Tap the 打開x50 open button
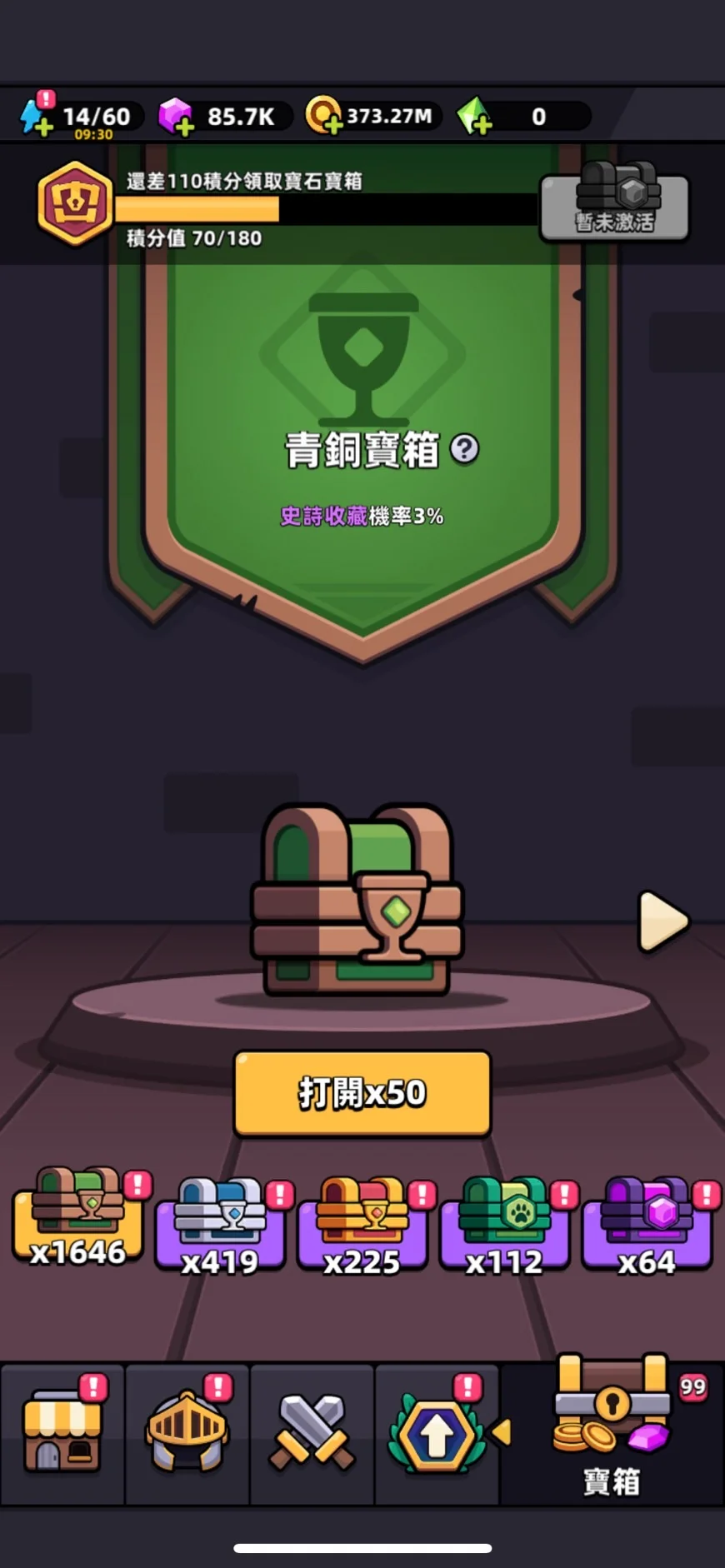Viewport: 725px width, 1568px height. [x=362, y=1093]
